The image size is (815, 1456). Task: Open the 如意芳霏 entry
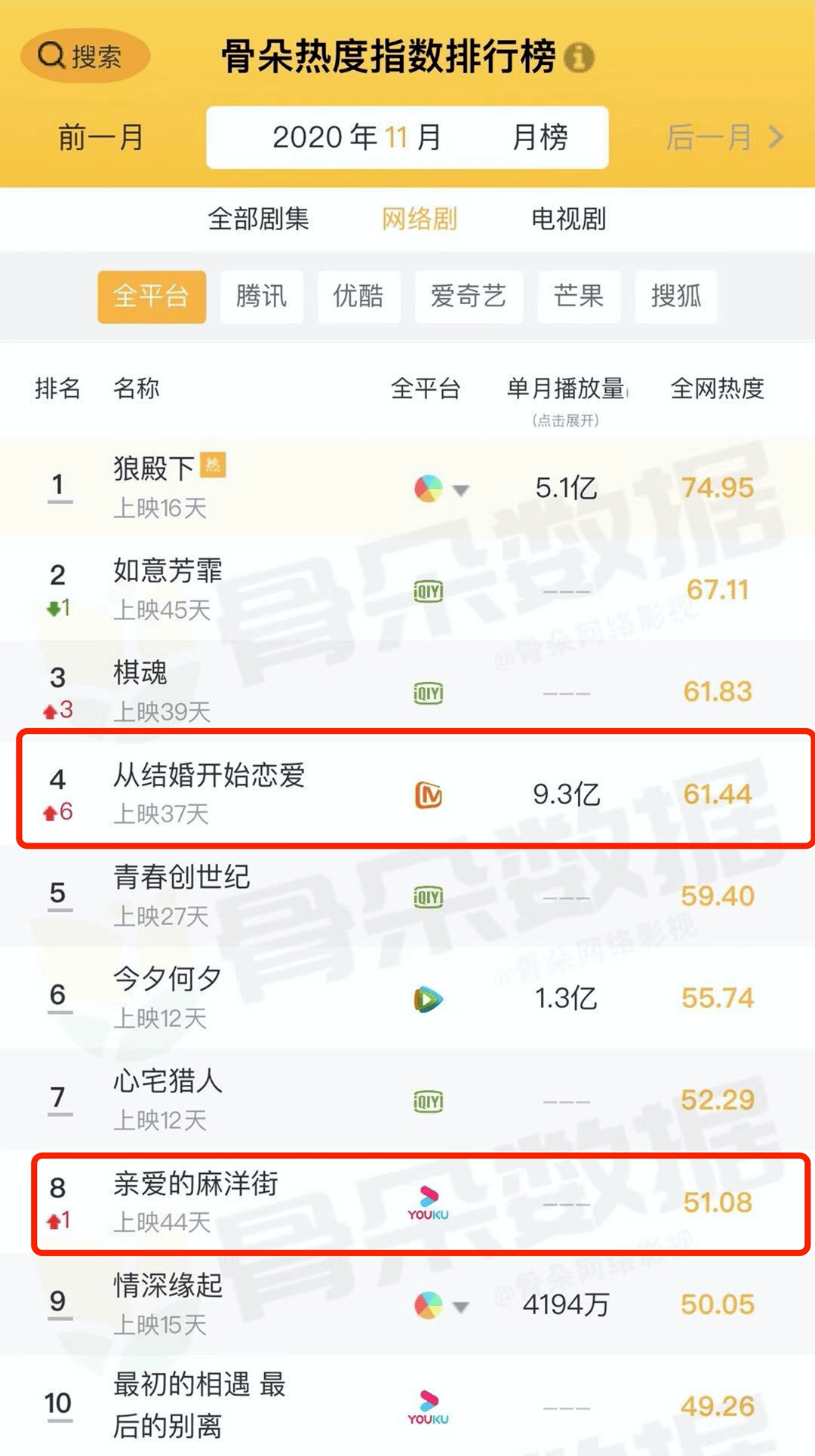pyautogui.click(x=168, y=572)
